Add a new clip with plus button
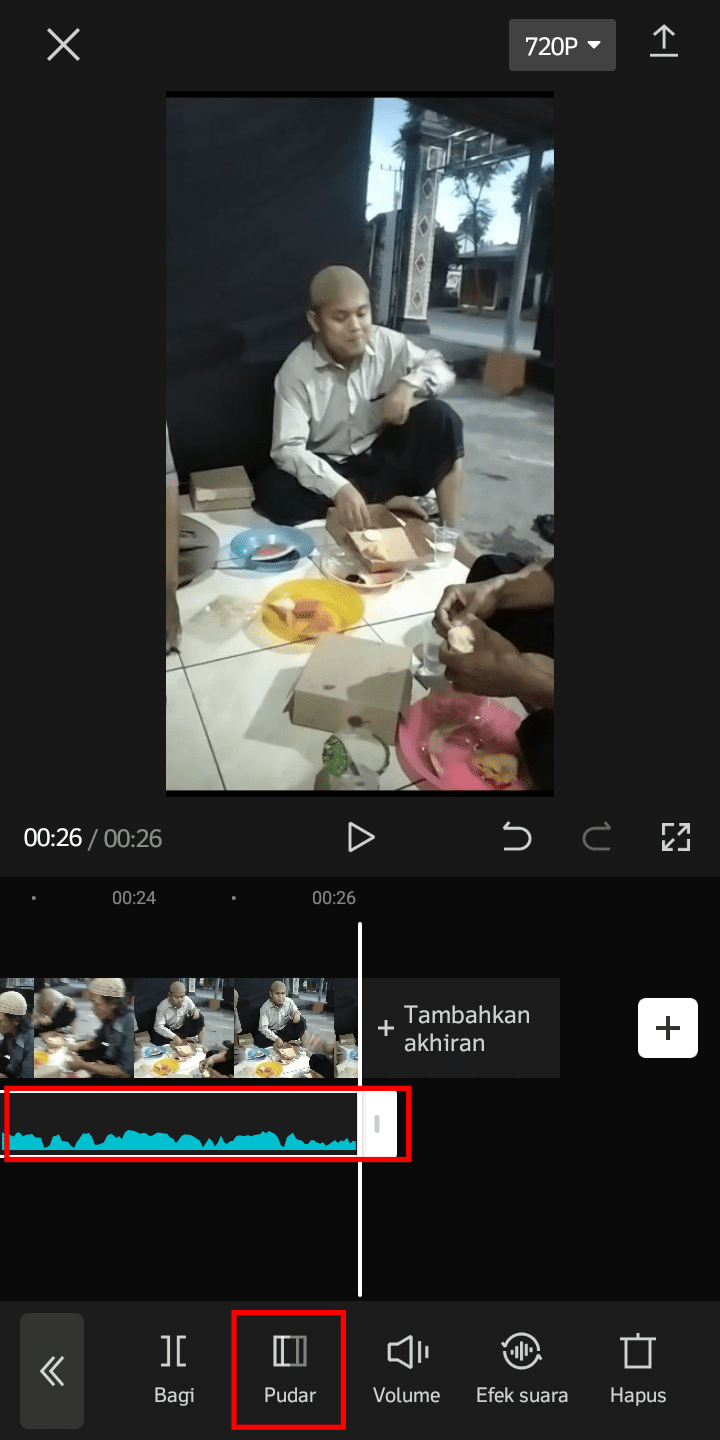Screen dimensions: 720x1440 668,1028
